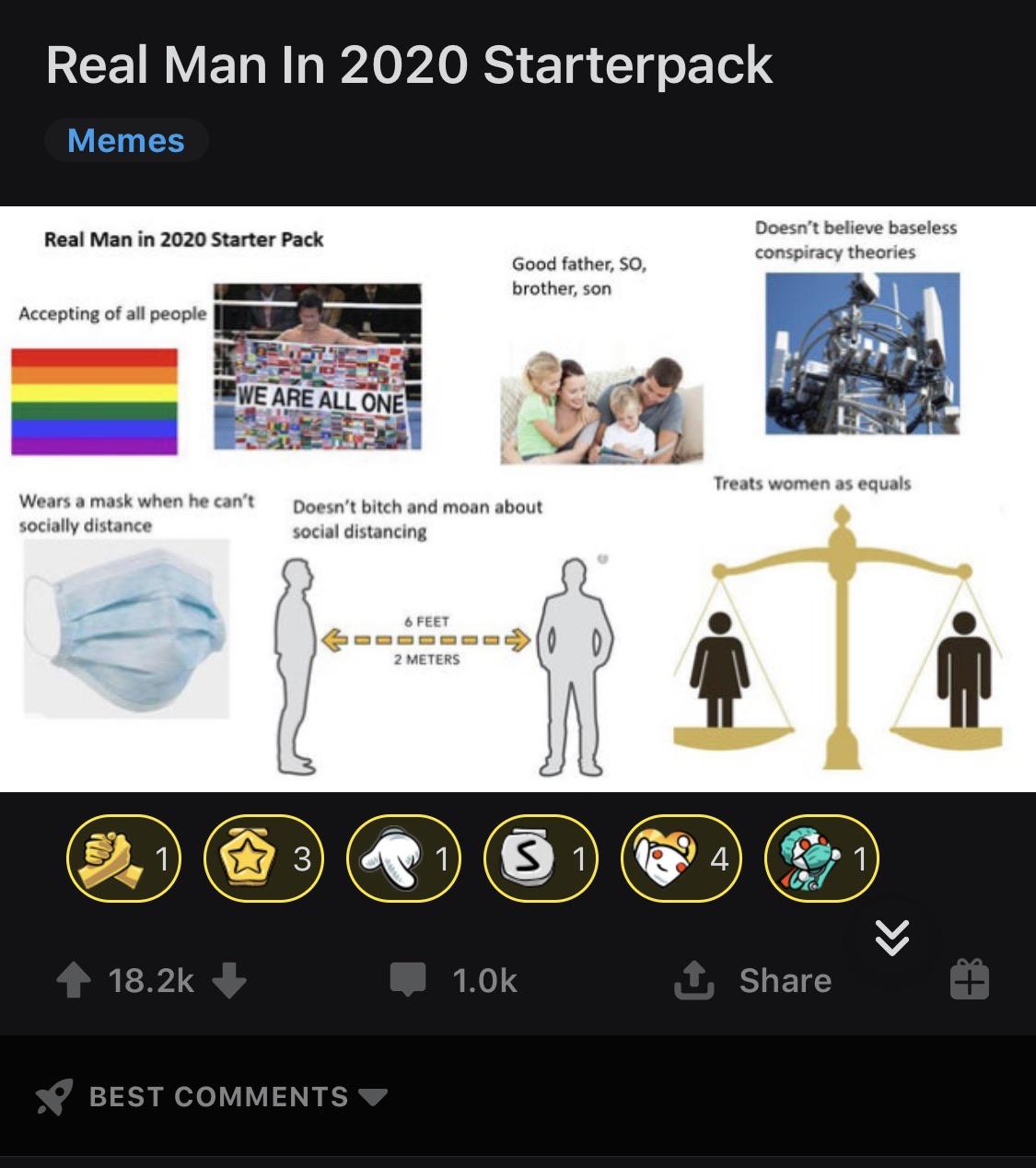Downvote this post
The width and height of the screenshot is (1036, 1168).
(x=229, y=980)
